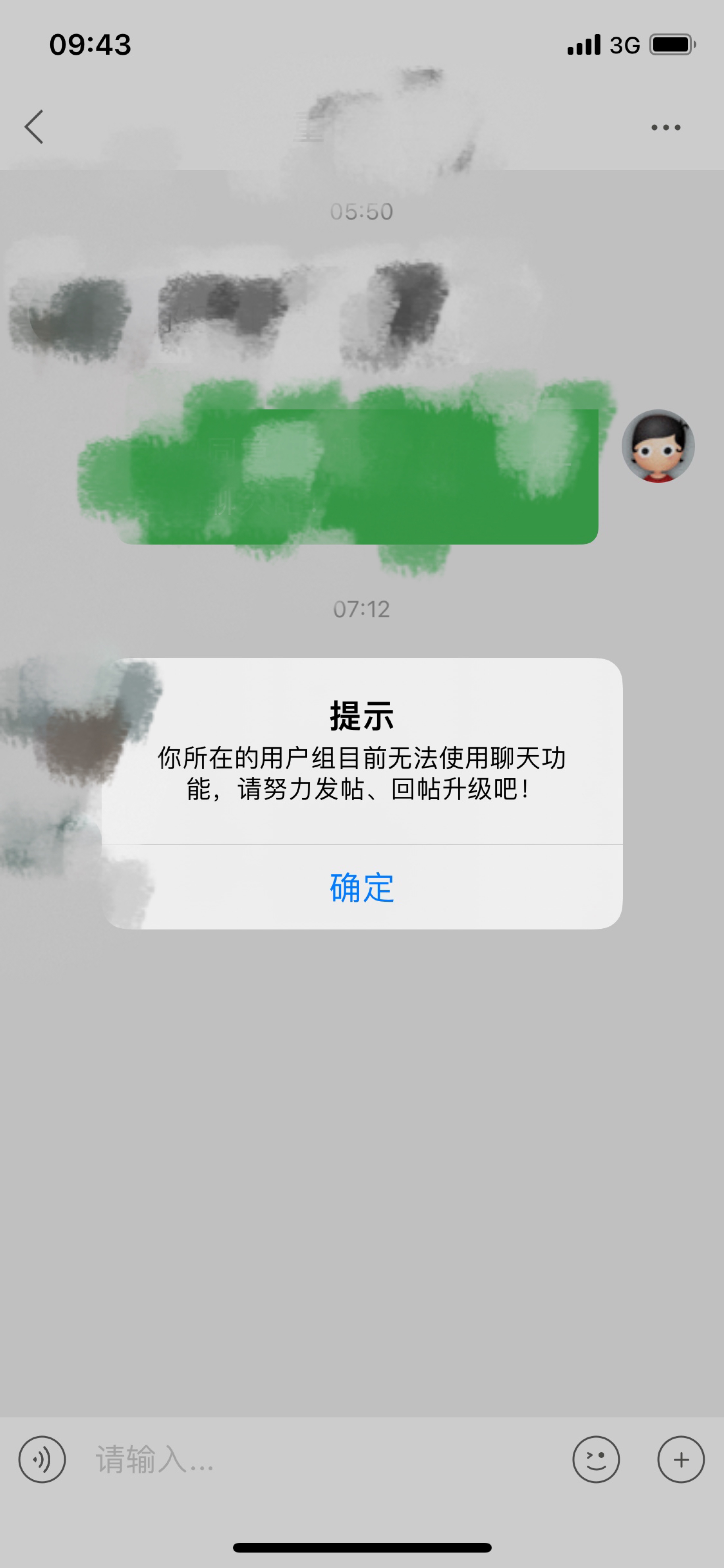The image size is (724, 1568).
Task: Switch to voice input mode
Action: pos(42,1460)
